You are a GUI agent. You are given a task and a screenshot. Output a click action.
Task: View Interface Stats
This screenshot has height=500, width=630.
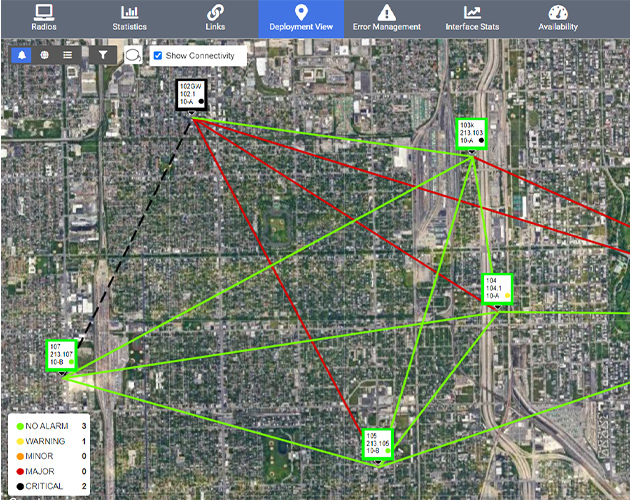tap(472, 18)
